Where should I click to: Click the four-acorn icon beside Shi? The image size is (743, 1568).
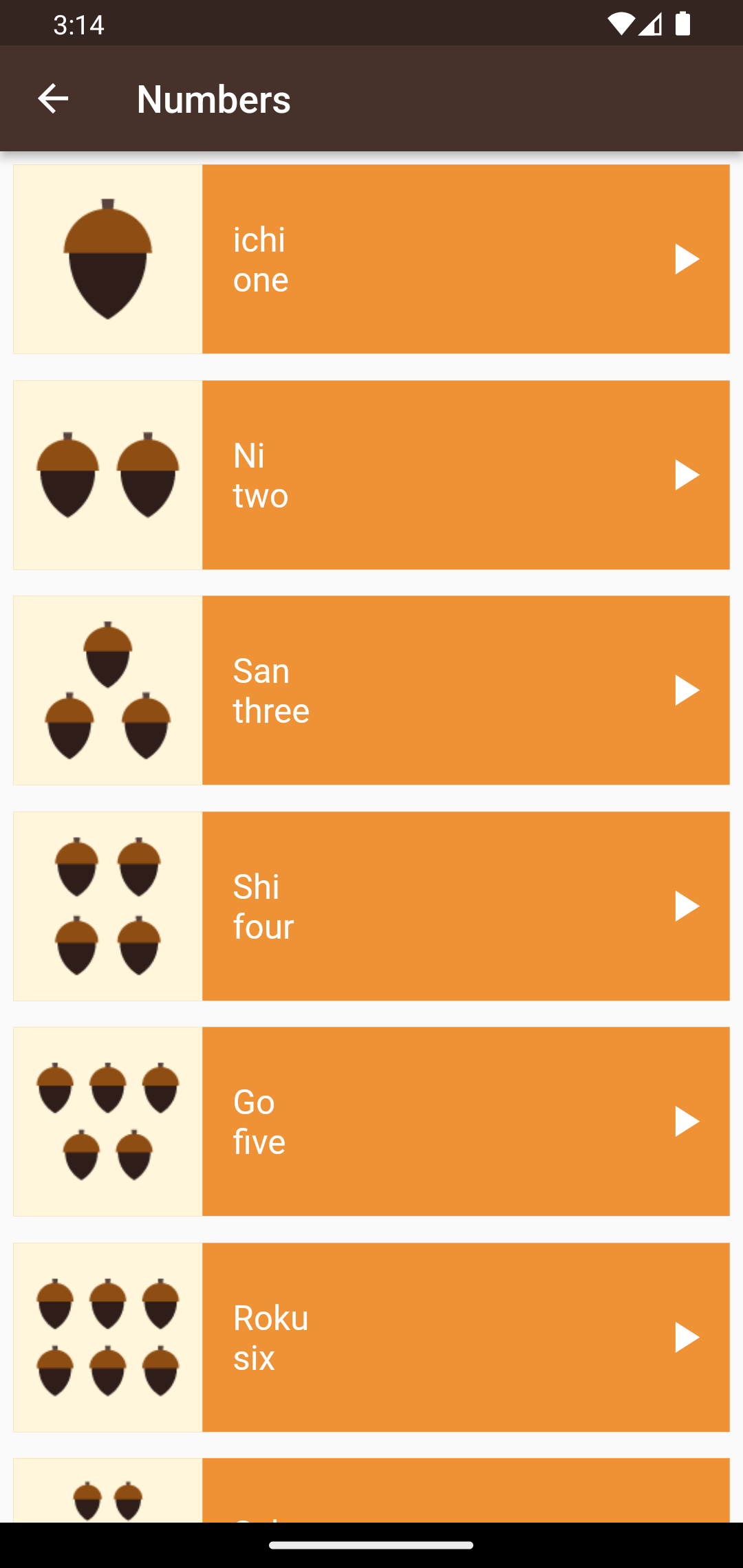[107, 905]
